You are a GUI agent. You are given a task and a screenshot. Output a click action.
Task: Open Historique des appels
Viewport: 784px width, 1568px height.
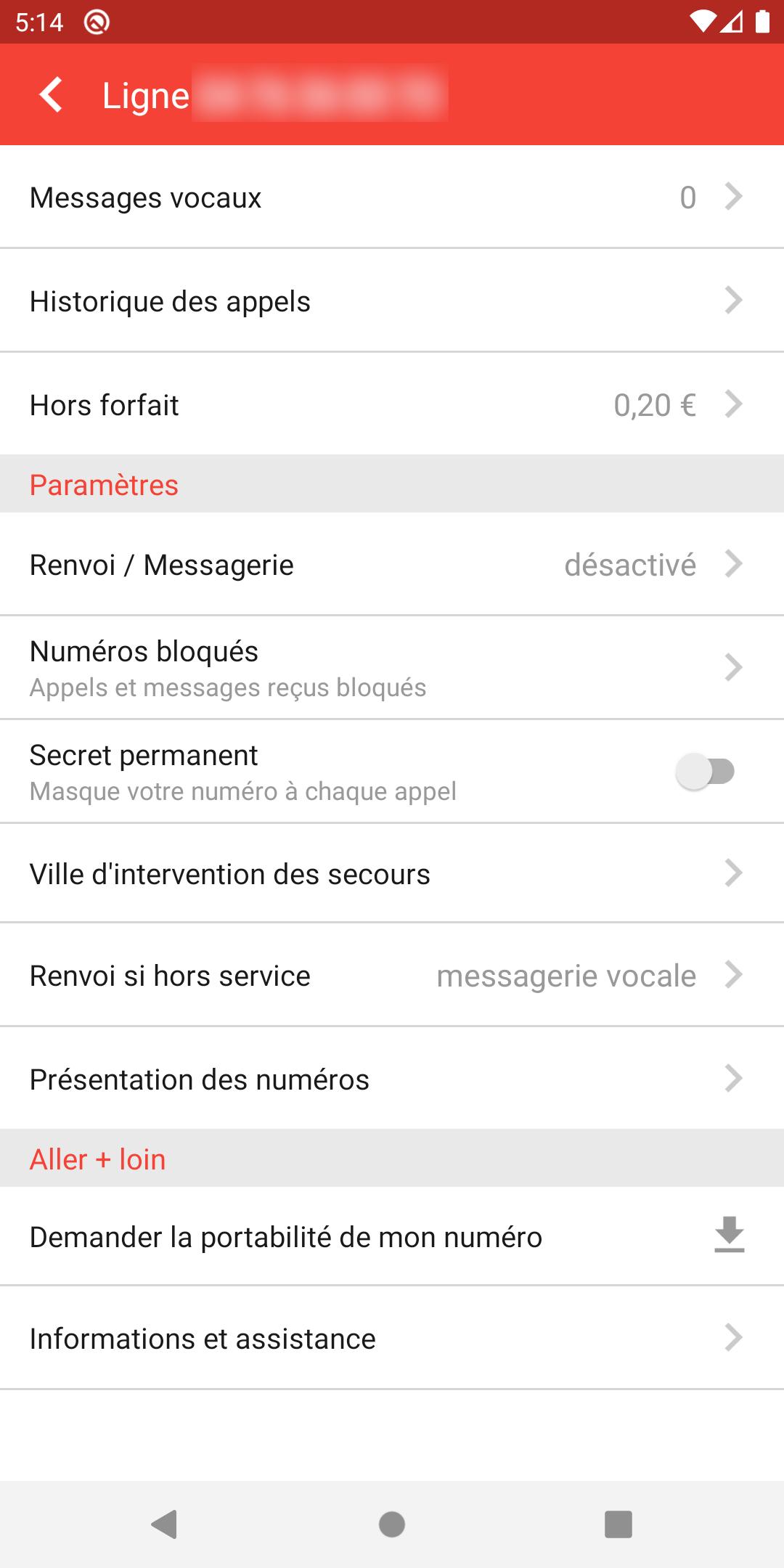tap(392, 301)
